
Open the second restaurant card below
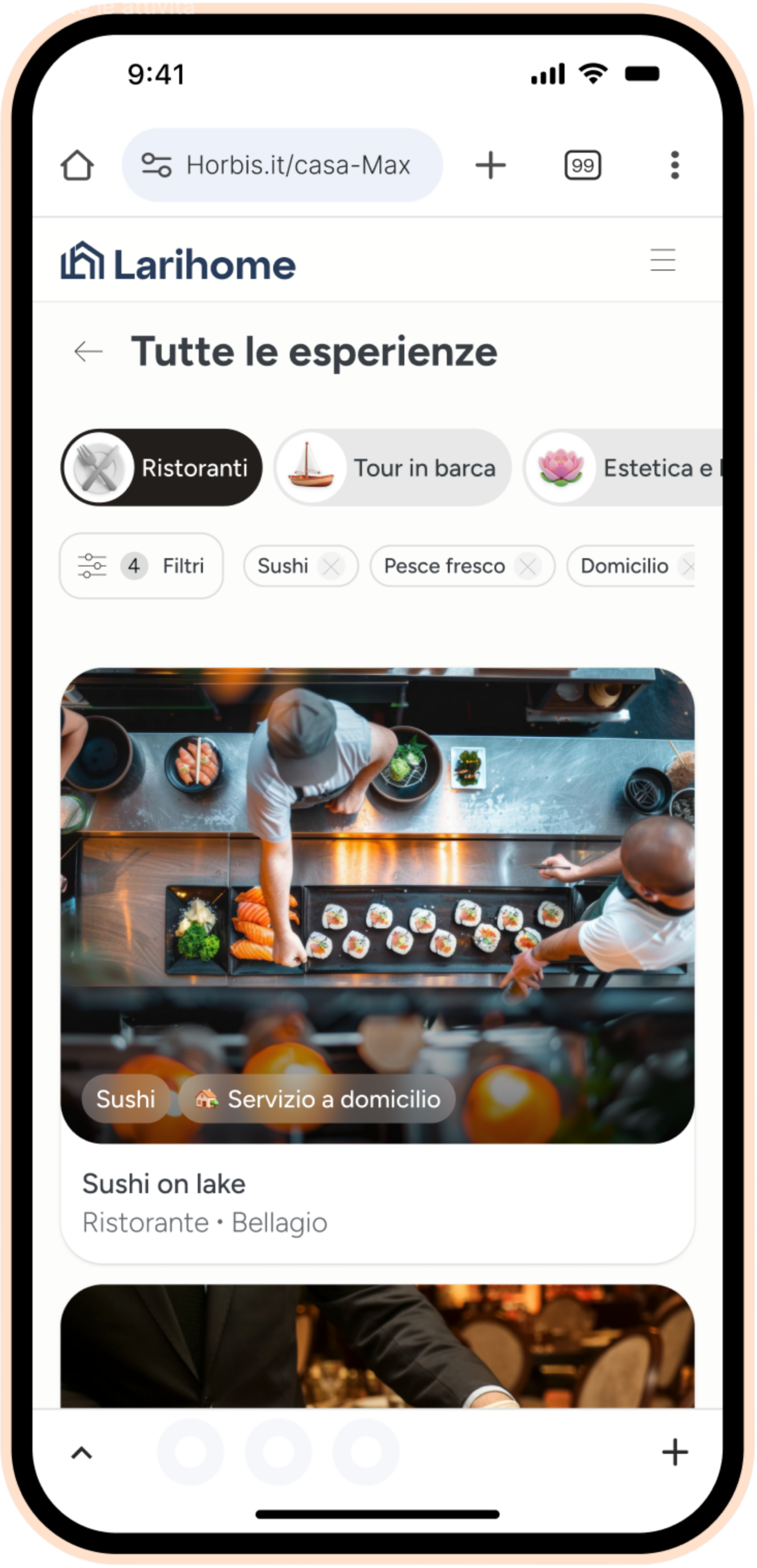(377, 1347)
